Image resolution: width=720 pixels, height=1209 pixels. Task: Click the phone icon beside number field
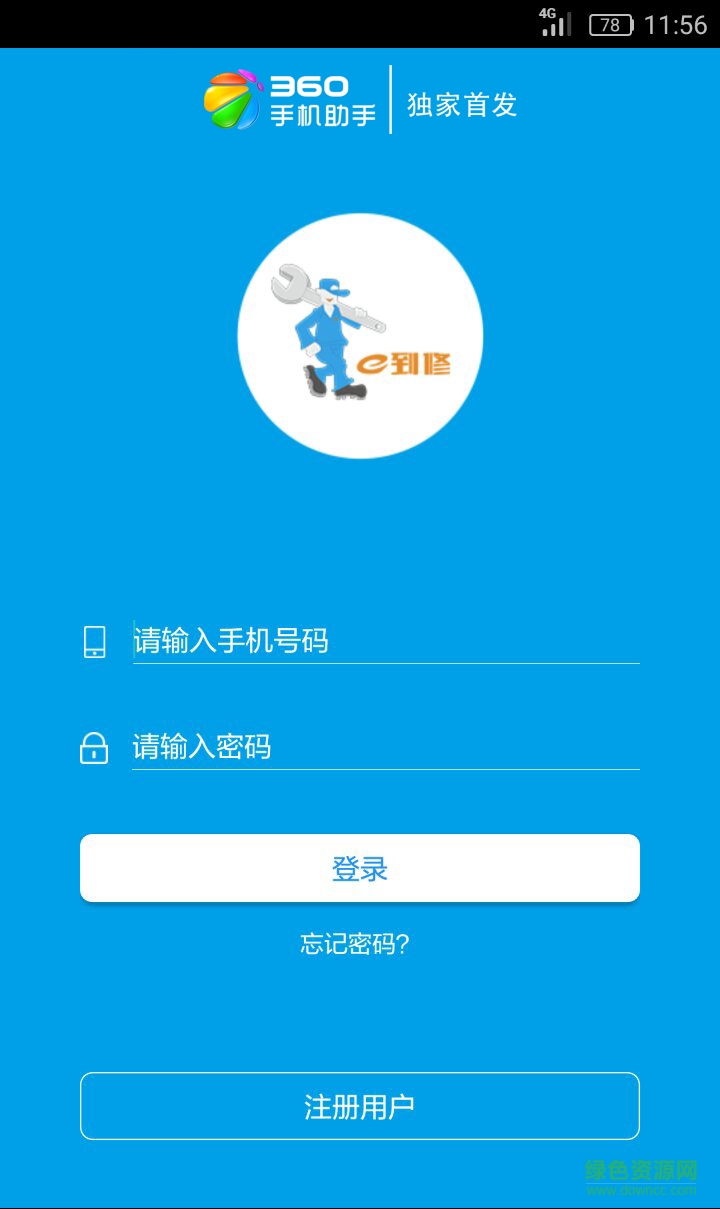[95, 642]
